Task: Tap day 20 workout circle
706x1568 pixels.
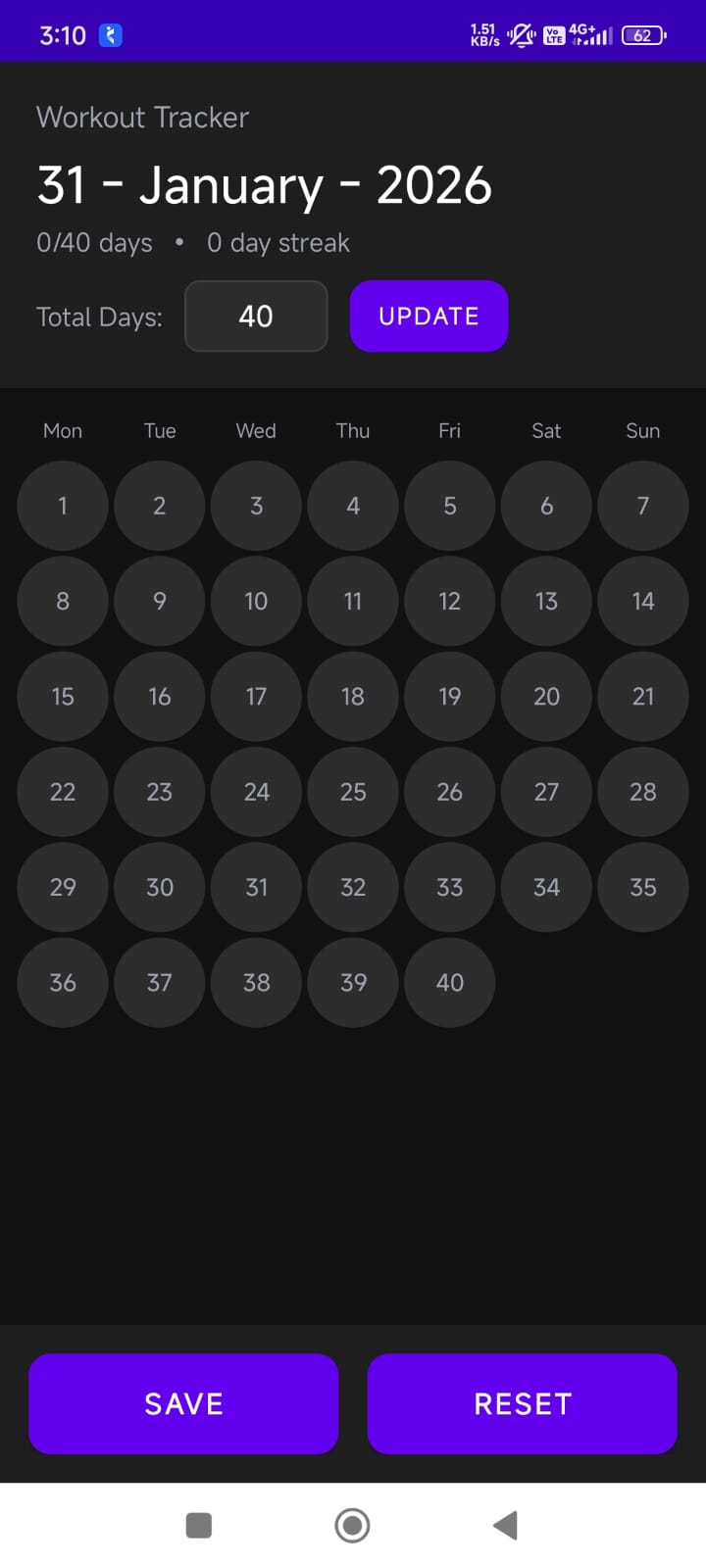Action: 546,697
